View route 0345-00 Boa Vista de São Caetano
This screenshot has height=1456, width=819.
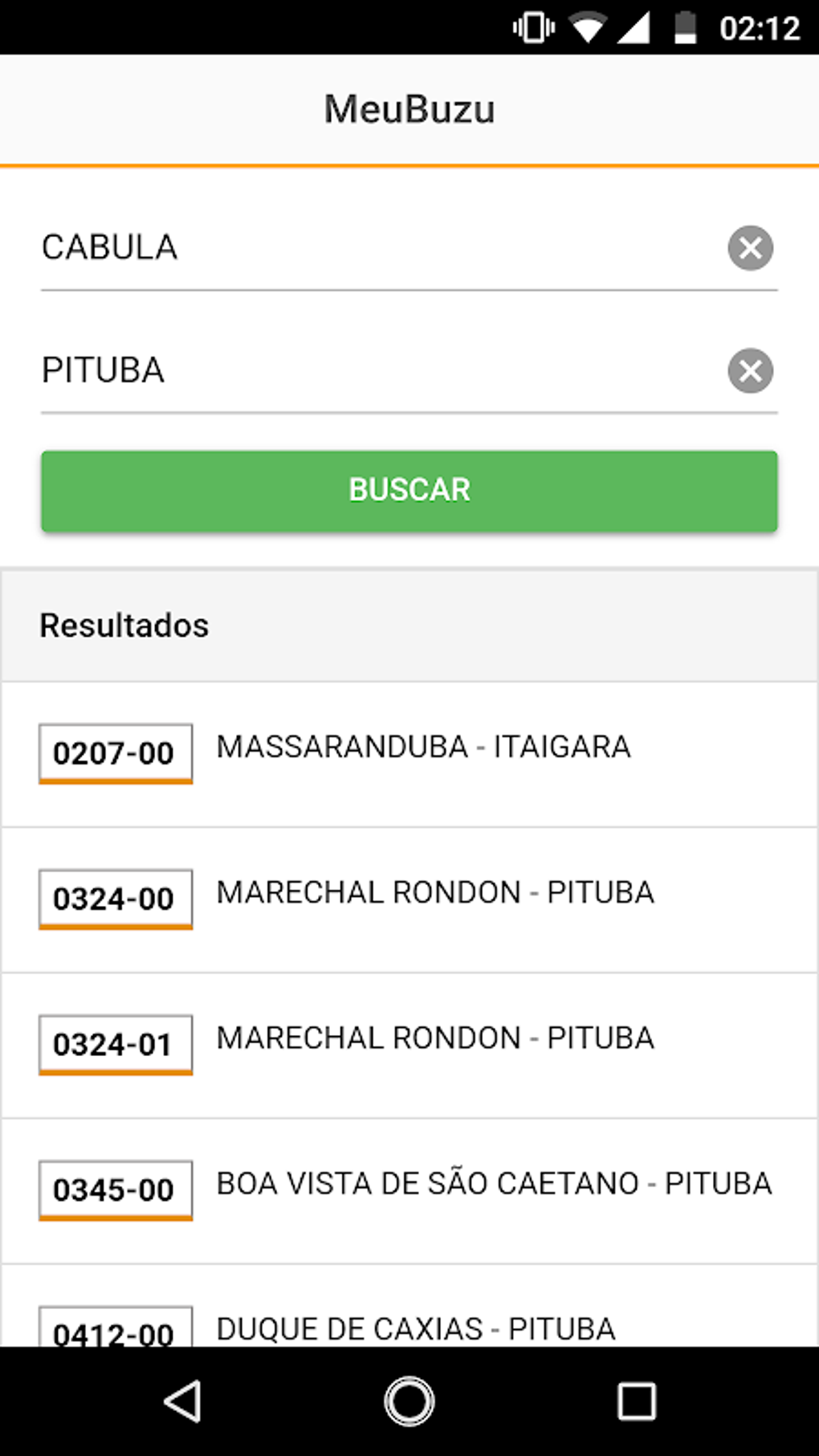[409, 1189]
